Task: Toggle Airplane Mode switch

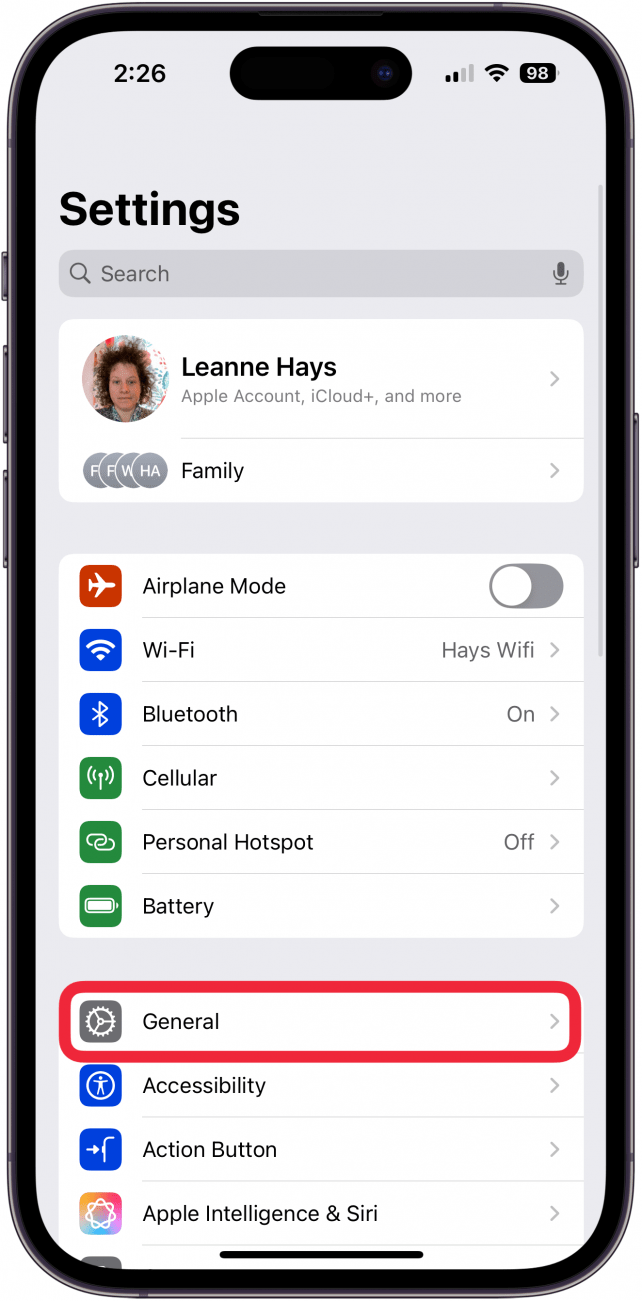Action: (x=525, y=586)
